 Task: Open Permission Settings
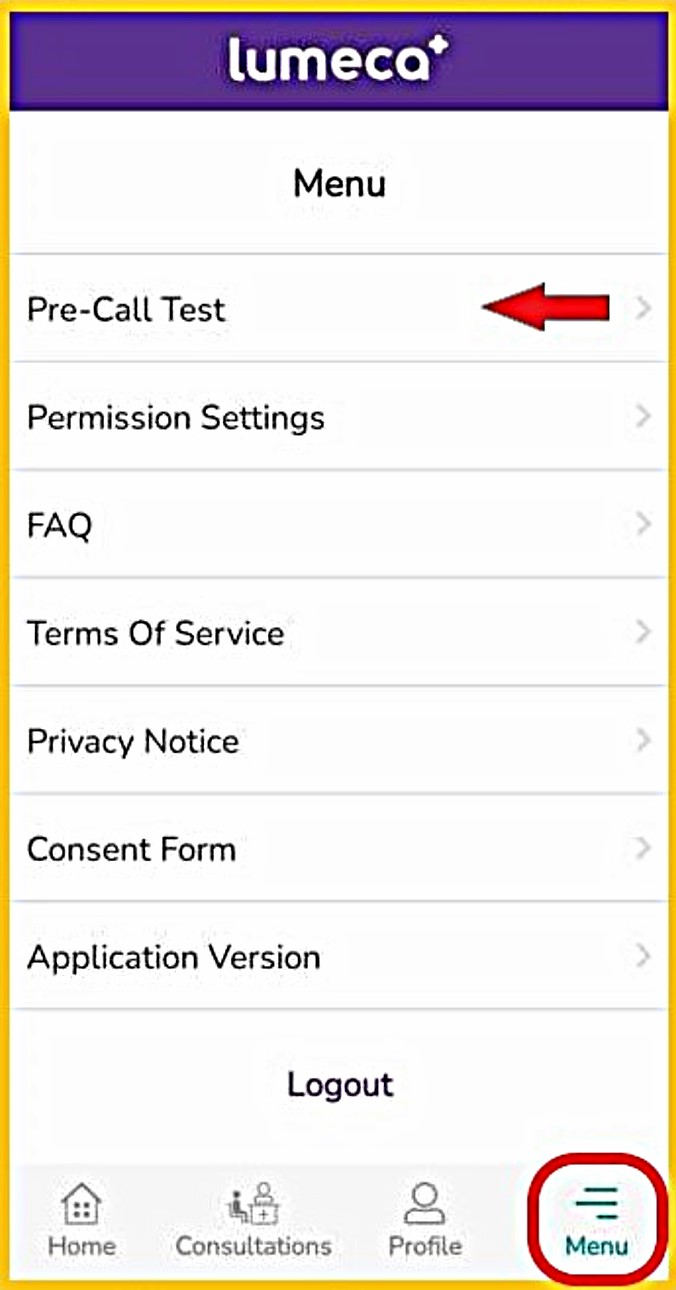(x=300, y=416)
